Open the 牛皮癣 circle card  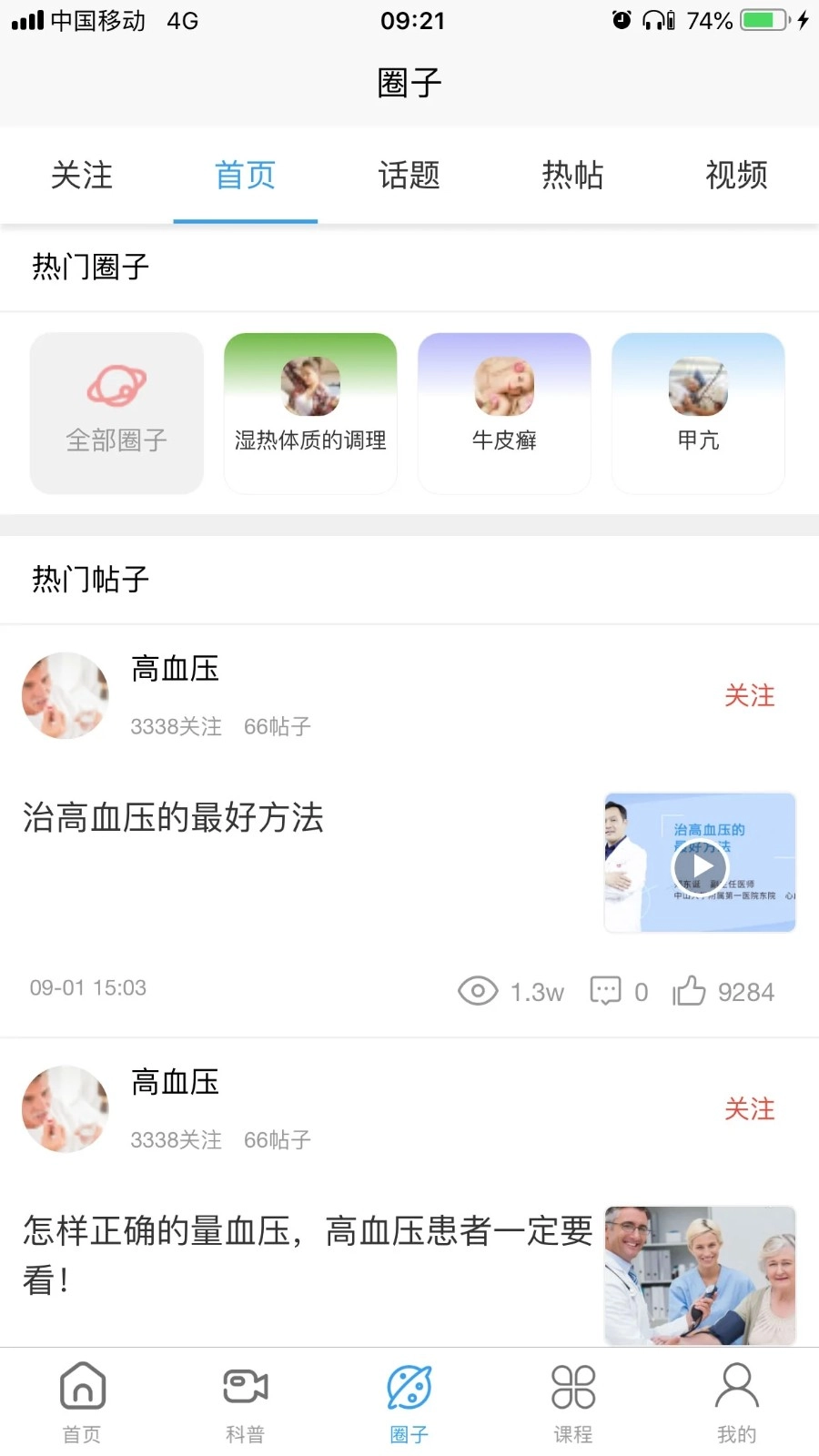[504, 413]
